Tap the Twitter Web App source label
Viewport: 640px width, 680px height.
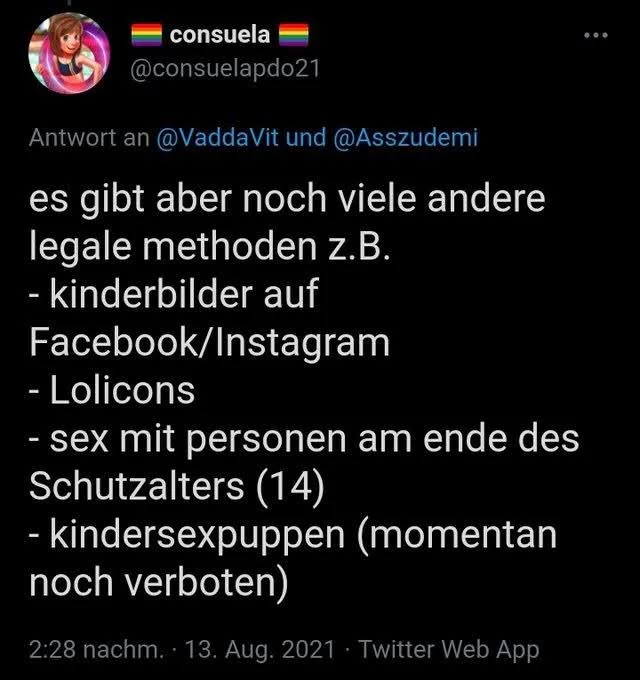[x=448, y=650]
